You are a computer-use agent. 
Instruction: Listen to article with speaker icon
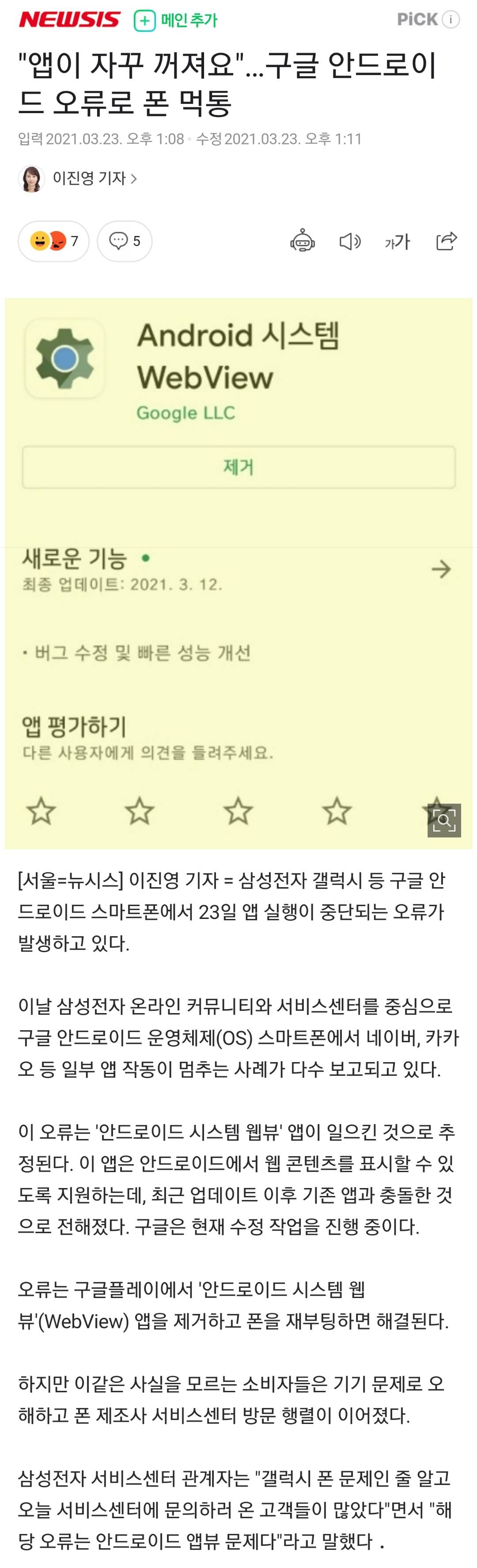[350, 242]
